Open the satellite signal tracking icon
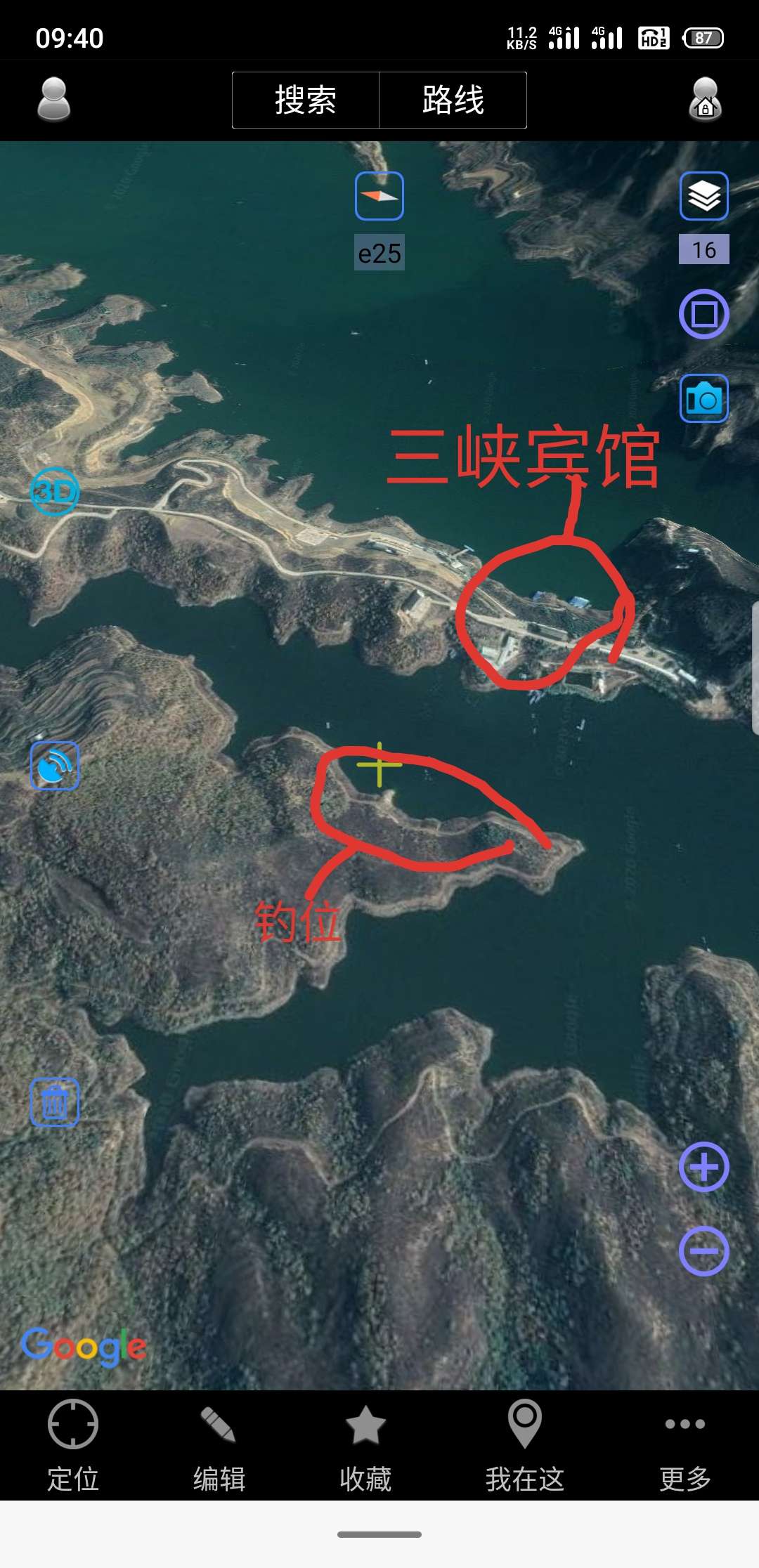 pyautogui.click(x=55, y=766)
